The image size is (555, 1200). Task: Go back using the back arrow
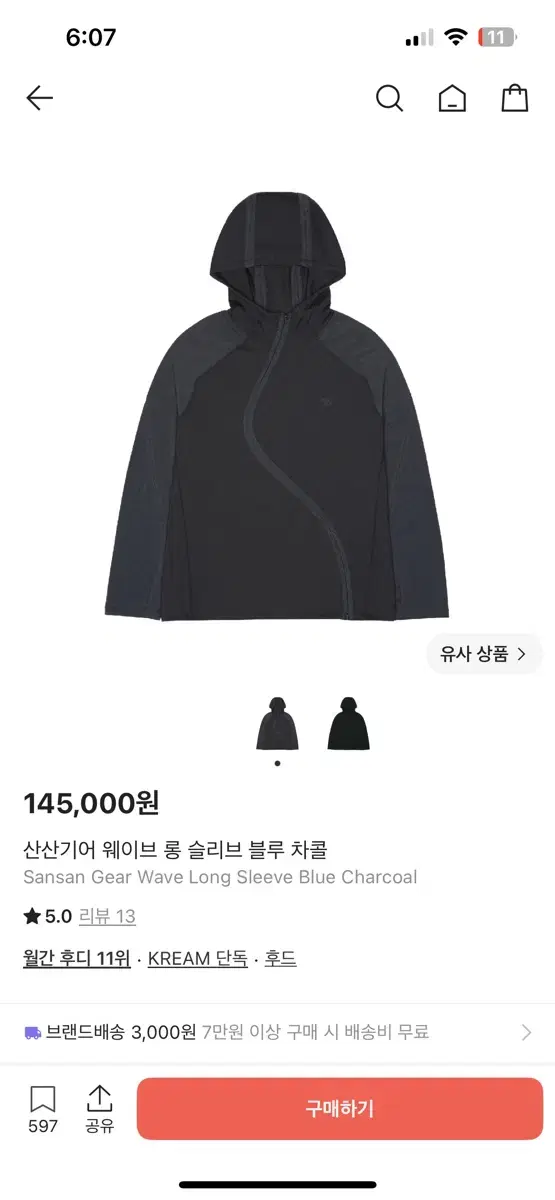[x=39, y=98]
